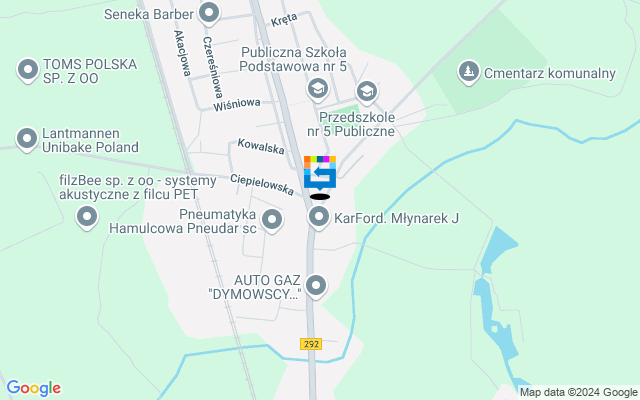Viewport: 640px width, 400px height.
Task: Open the Przedszkole nr 5 Publiczne marker
Action: [x=367, y=92]
